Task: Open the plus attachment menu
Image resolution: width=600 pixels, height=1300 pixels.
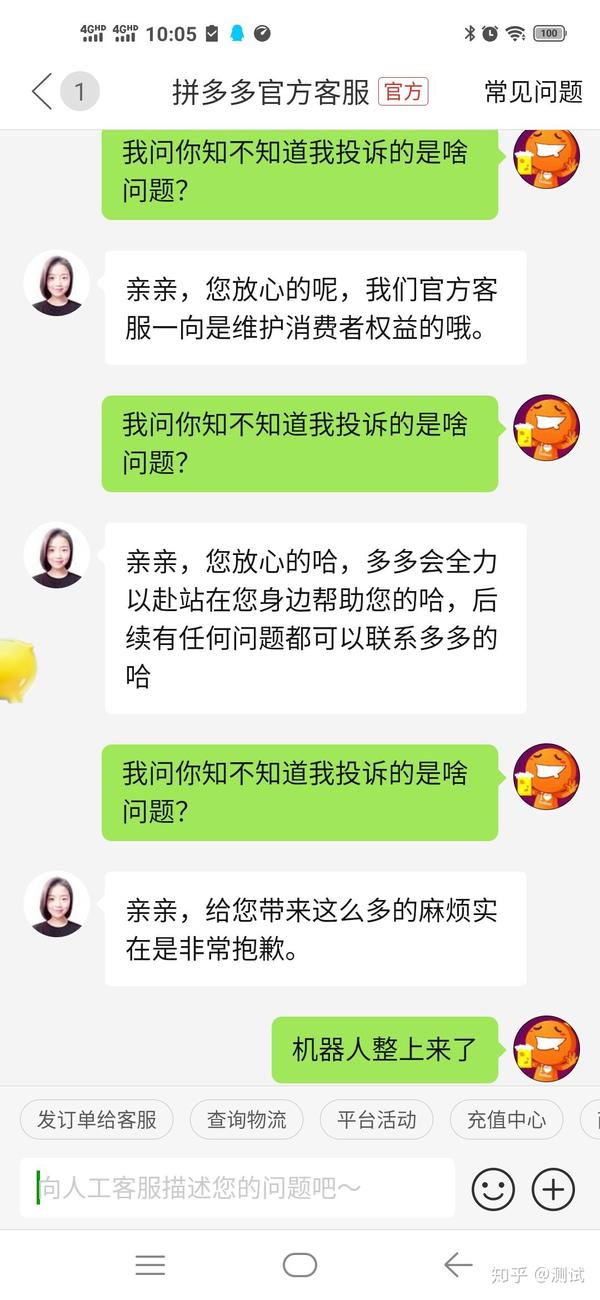Action: [553, 1189]
